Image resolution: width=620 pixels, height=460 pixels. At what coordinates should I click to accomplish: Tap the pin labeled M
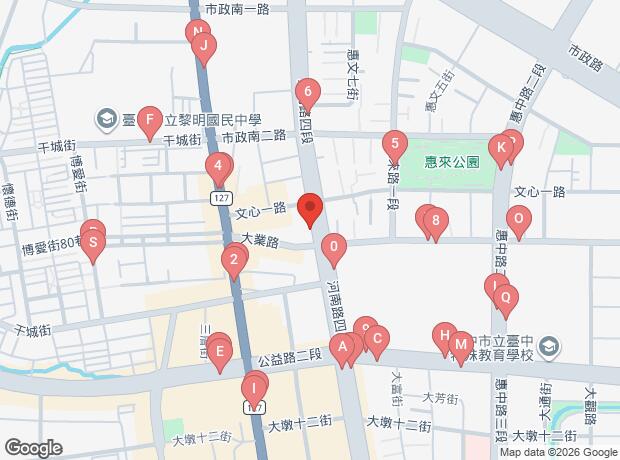[461, 345]
